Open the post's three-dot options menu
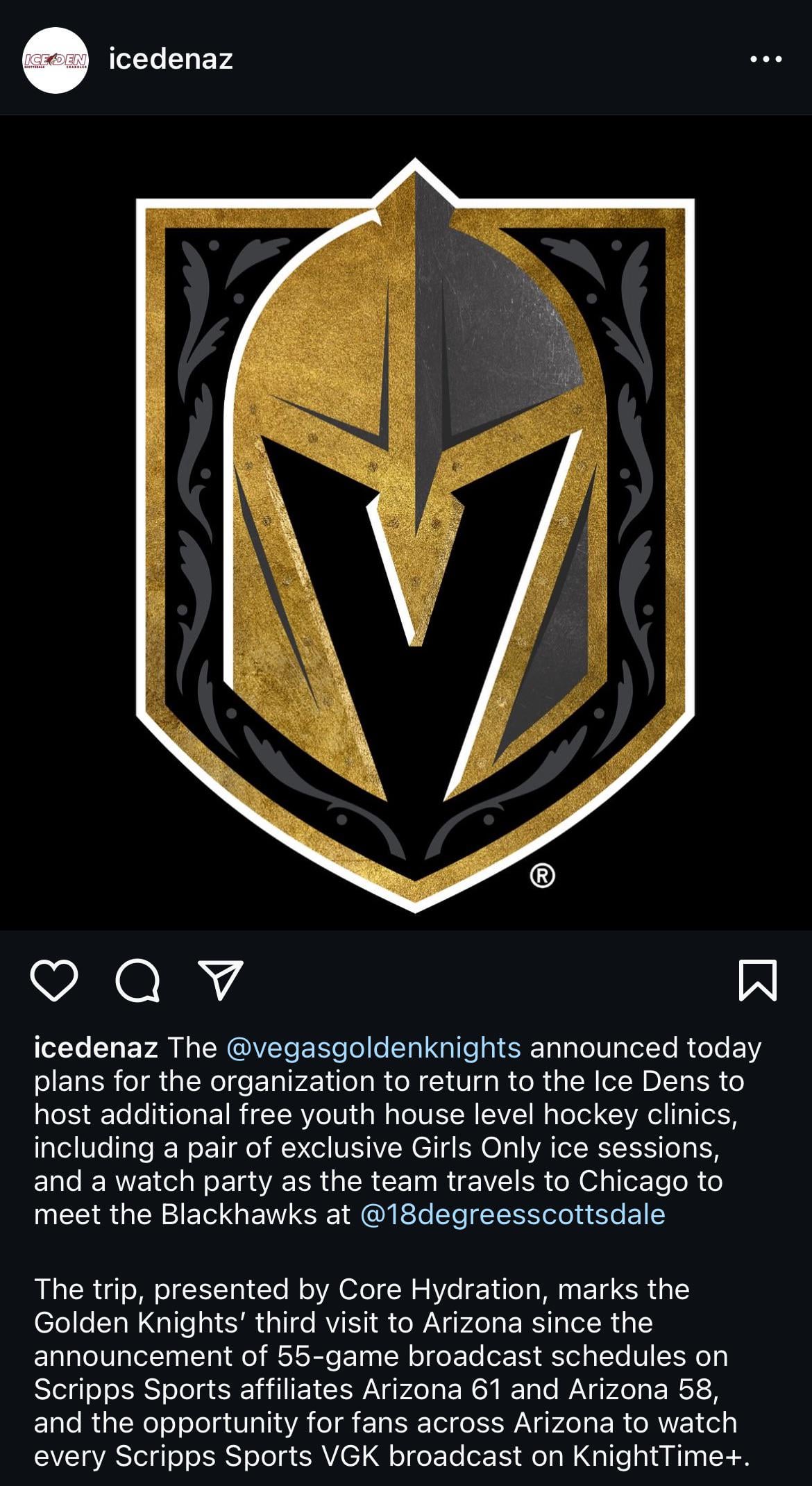 click(x=766, y=60)
